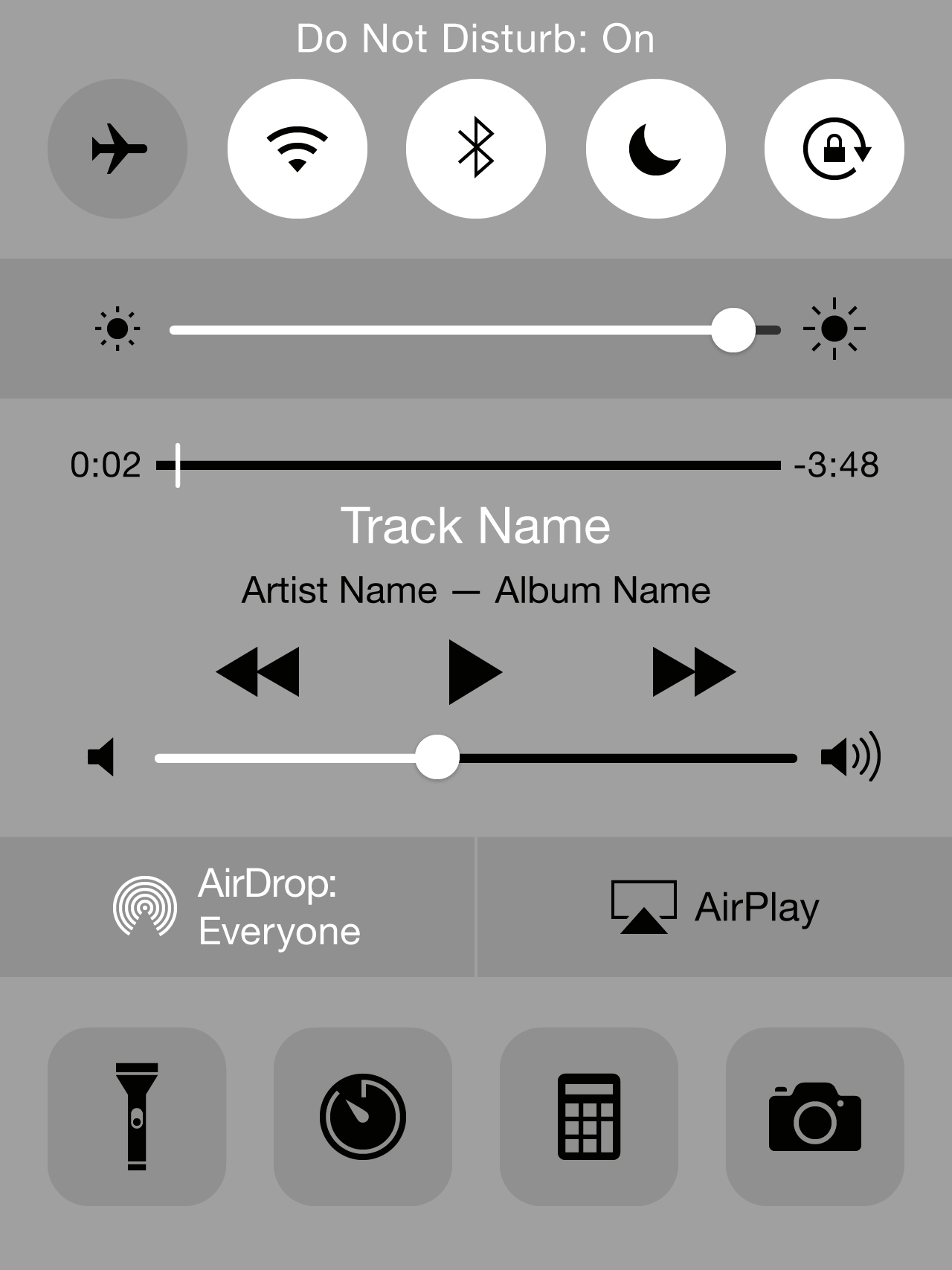Viewport: 952px width, 1270px height.
Task: Open AirDrop: Everyone options
Action: 237,907
